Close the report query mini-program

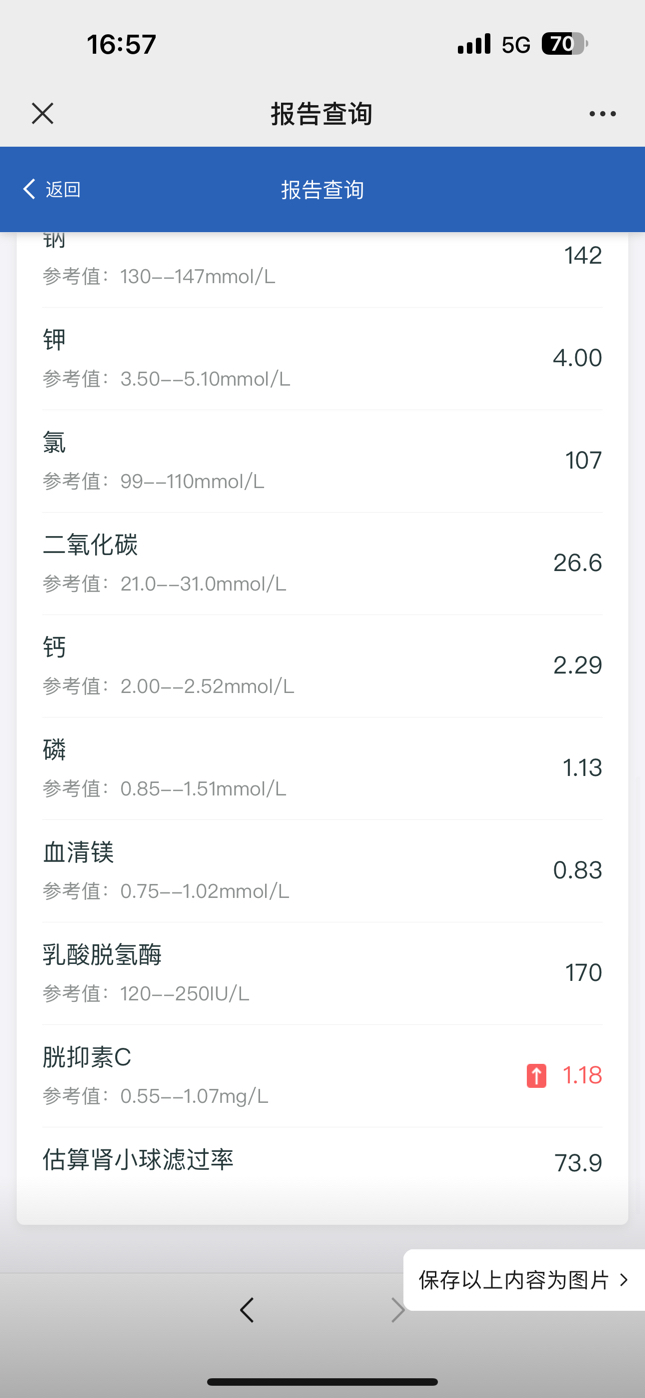click(42, 113)
